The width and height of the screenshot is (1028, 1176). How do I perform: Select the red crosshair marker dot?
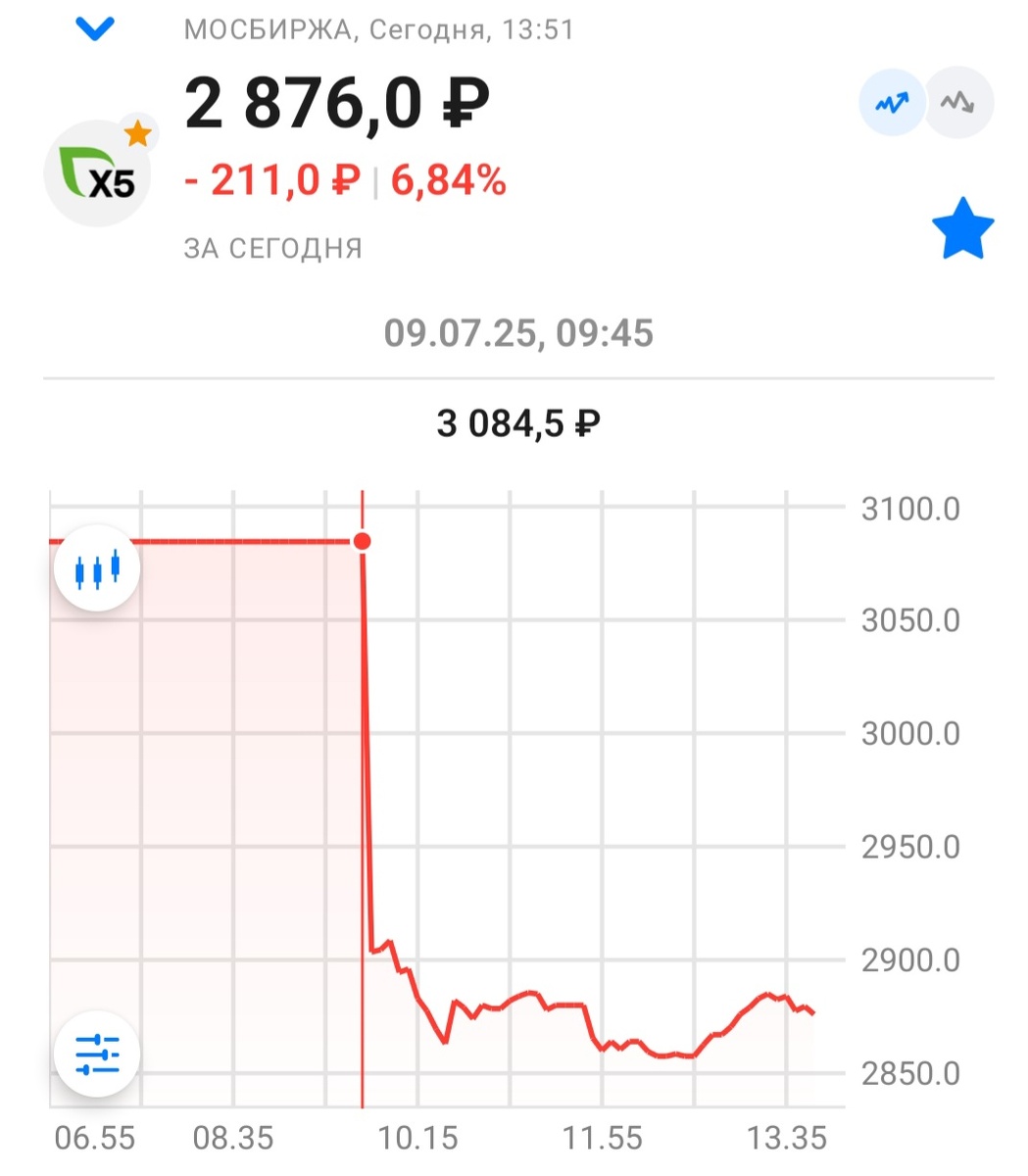pos(363,541)
